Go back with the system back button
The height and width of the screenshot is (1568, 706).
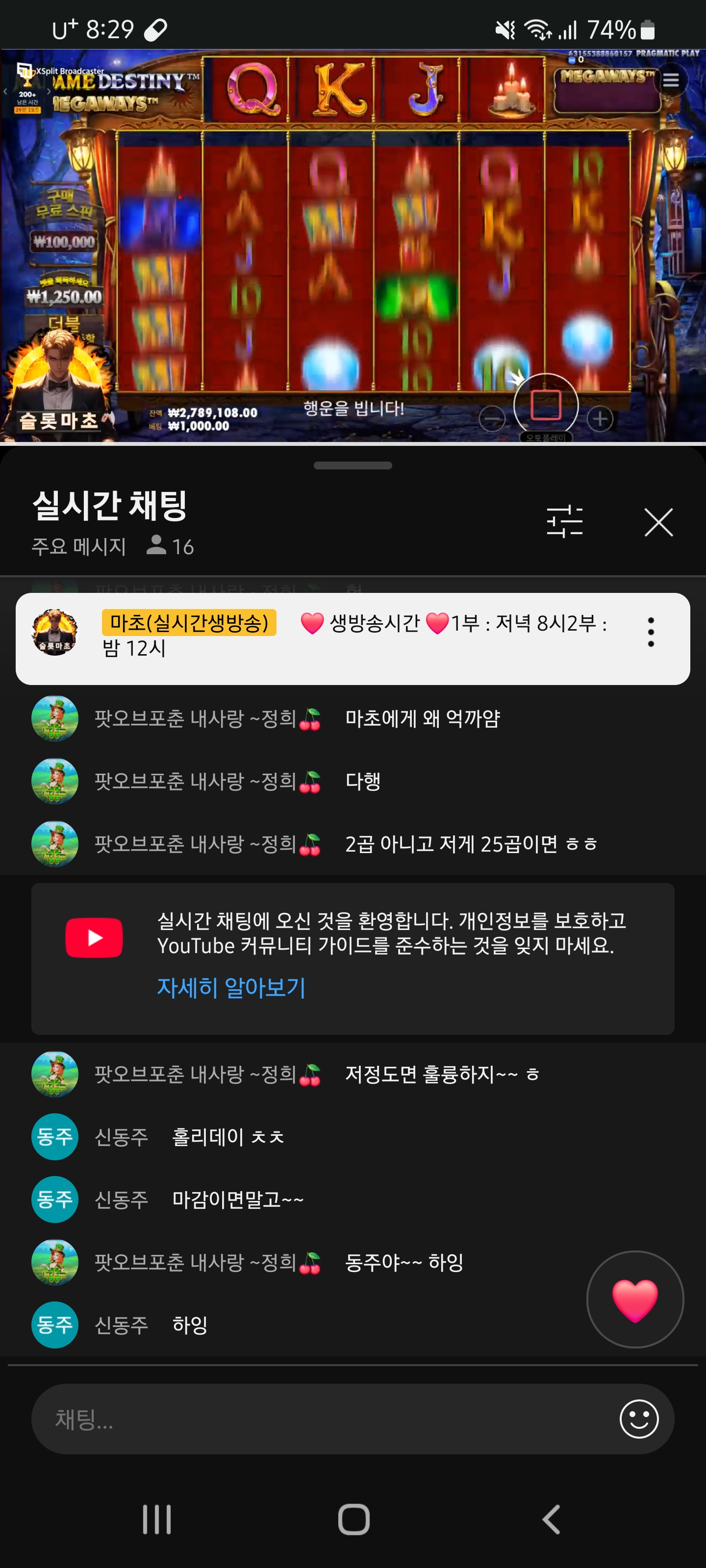pyautogui.click(x=551, y=1519)
